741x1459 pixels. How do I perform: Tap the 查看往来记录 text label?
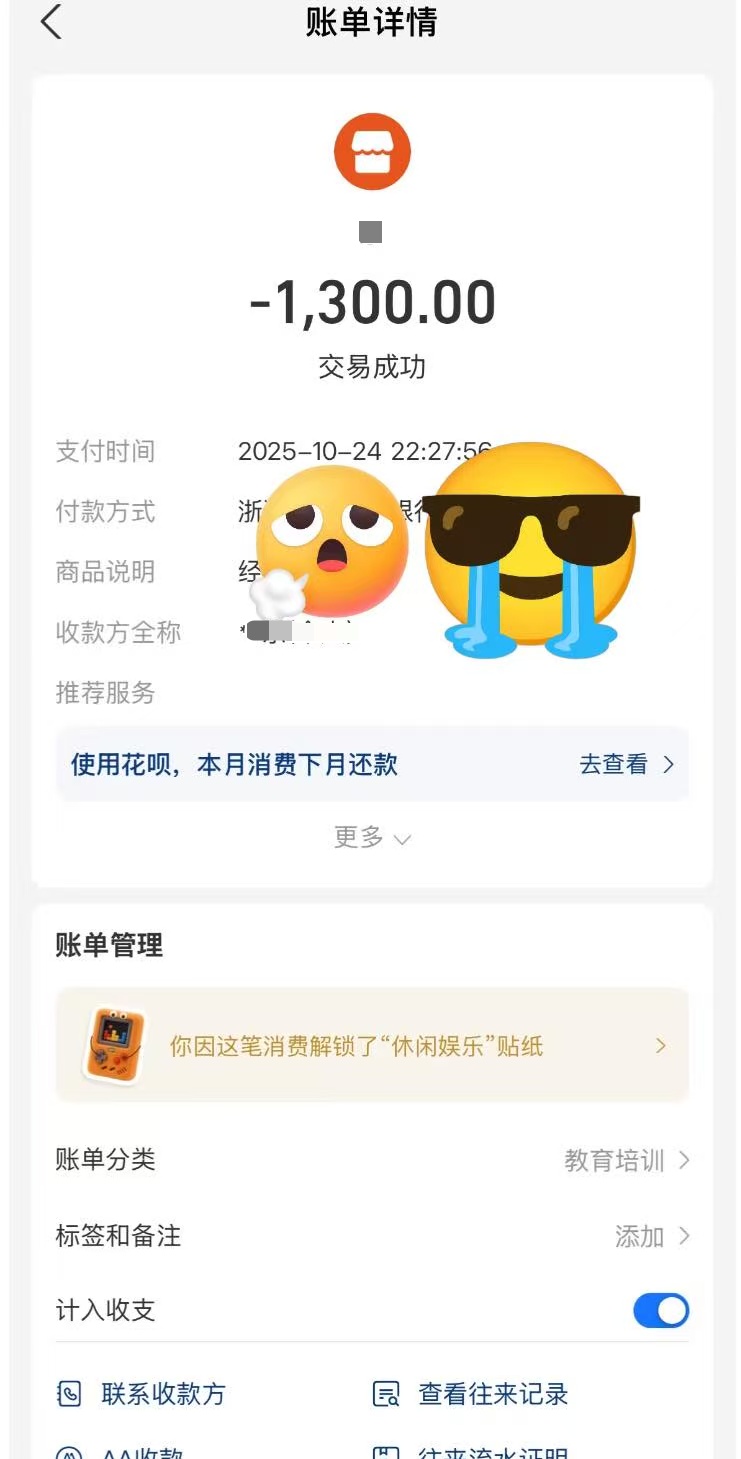(494, 1394)
